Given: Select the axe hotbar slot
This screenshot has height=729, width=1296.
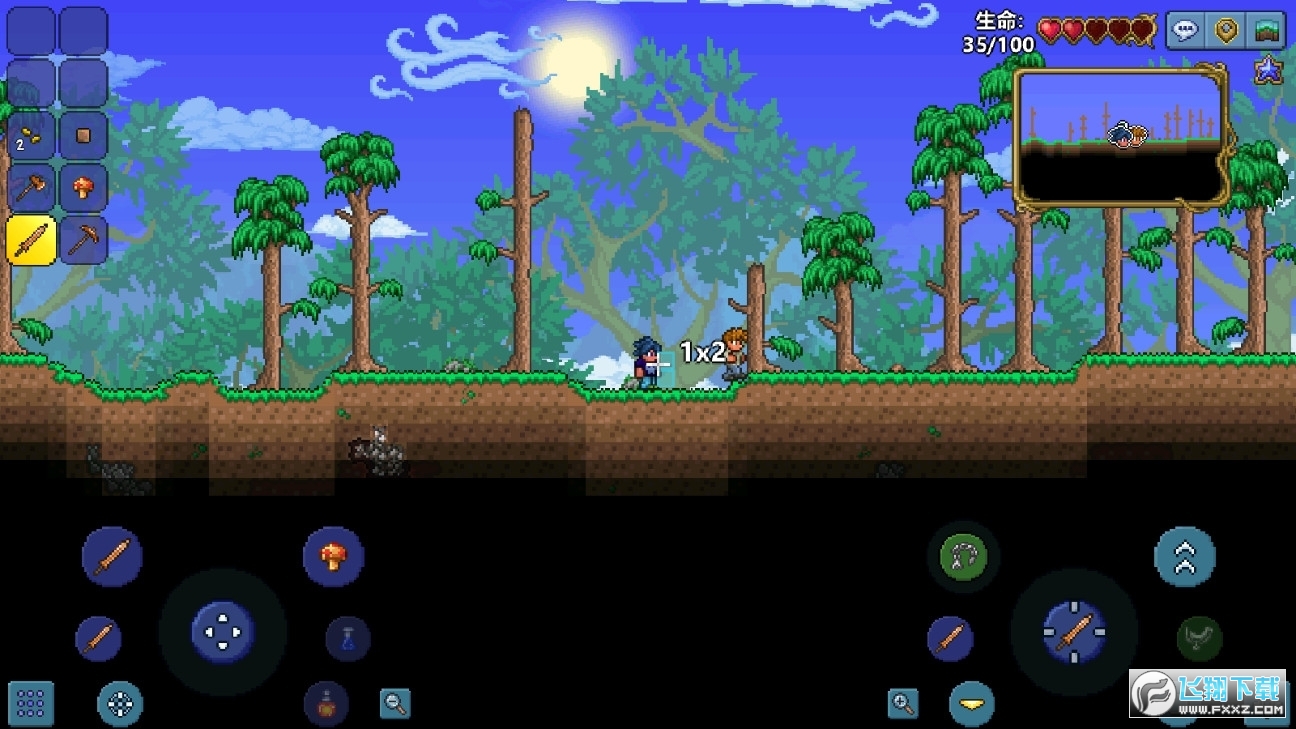Looking at the screenshot, I should point(31,188).
